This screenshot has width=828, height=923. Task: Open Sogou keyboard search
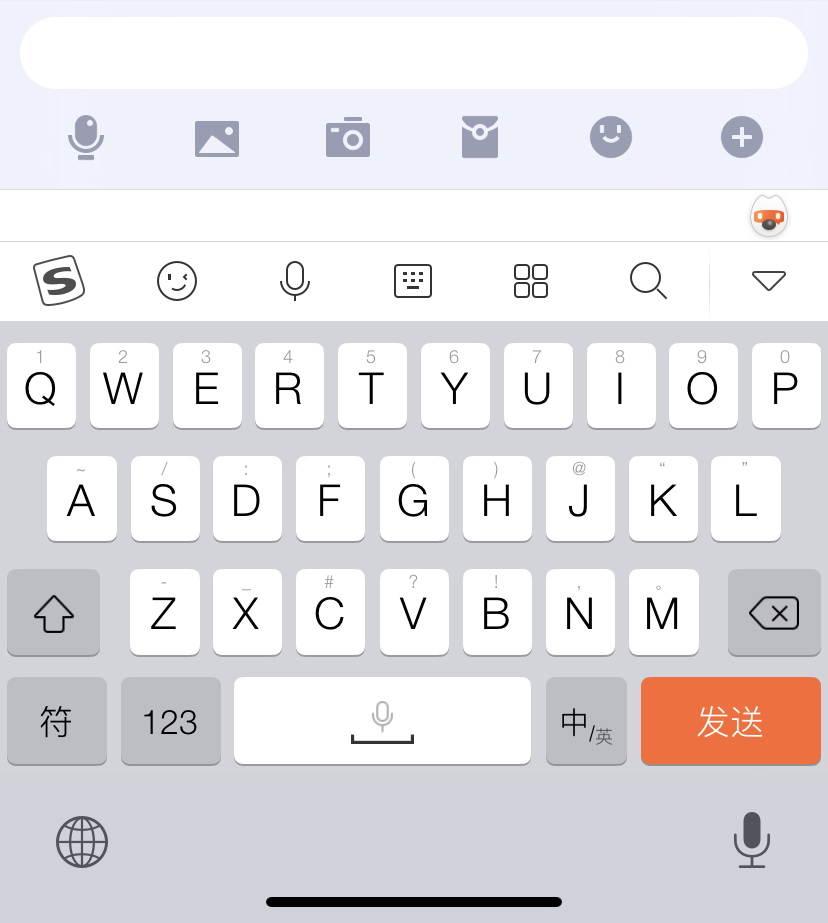(648, 281)
